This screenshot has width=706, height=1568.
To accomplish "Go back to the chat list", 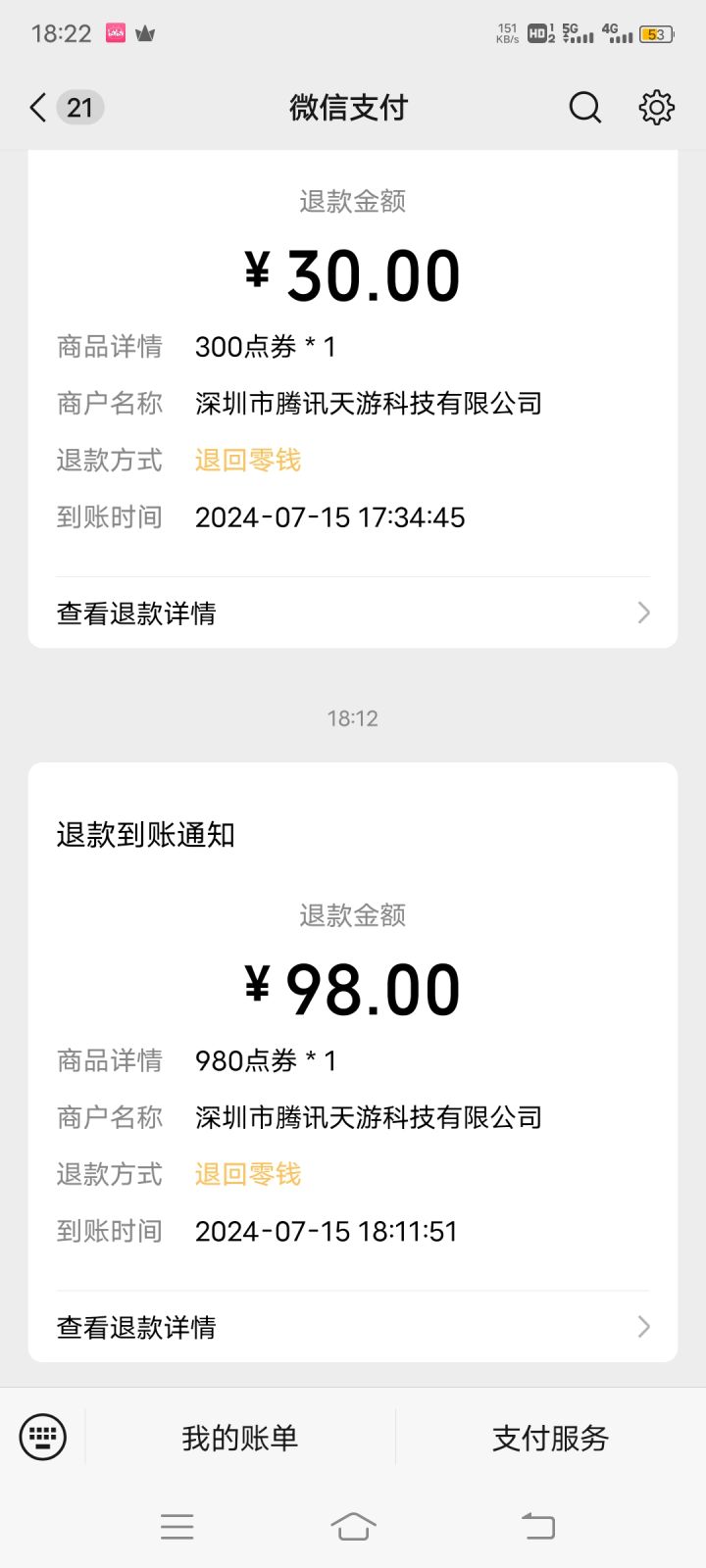I will coord(39,107).
